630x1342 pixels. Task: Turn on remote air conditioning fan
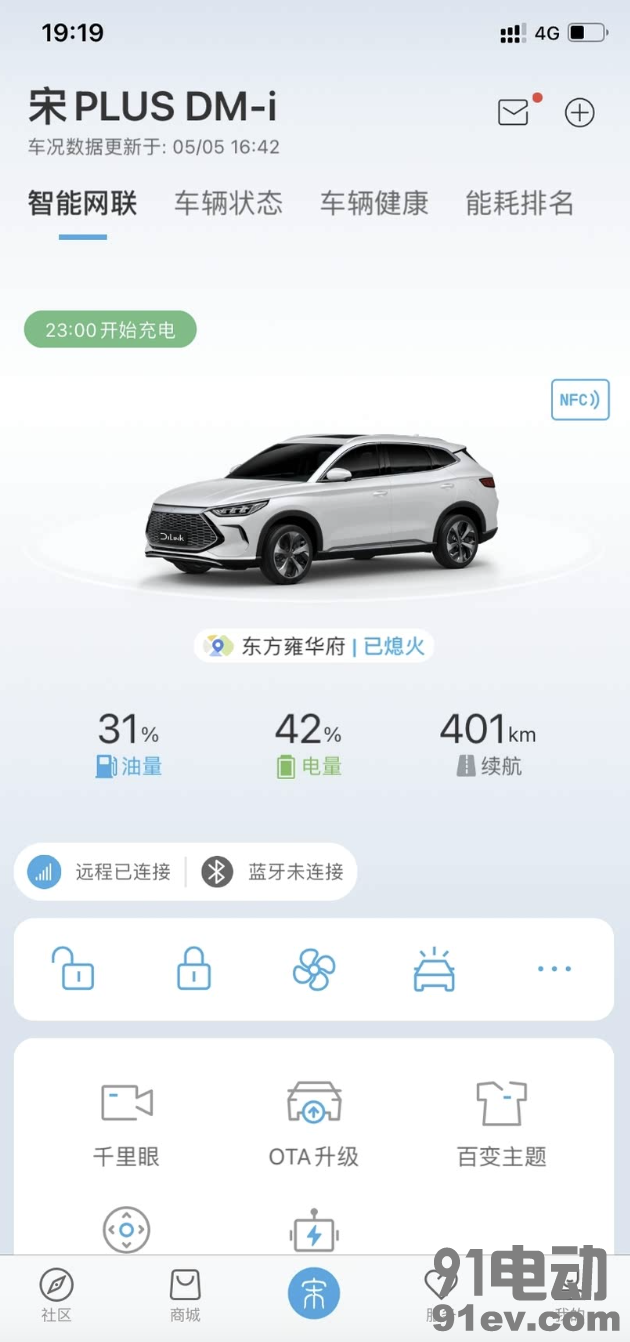[x=314, y=969]
